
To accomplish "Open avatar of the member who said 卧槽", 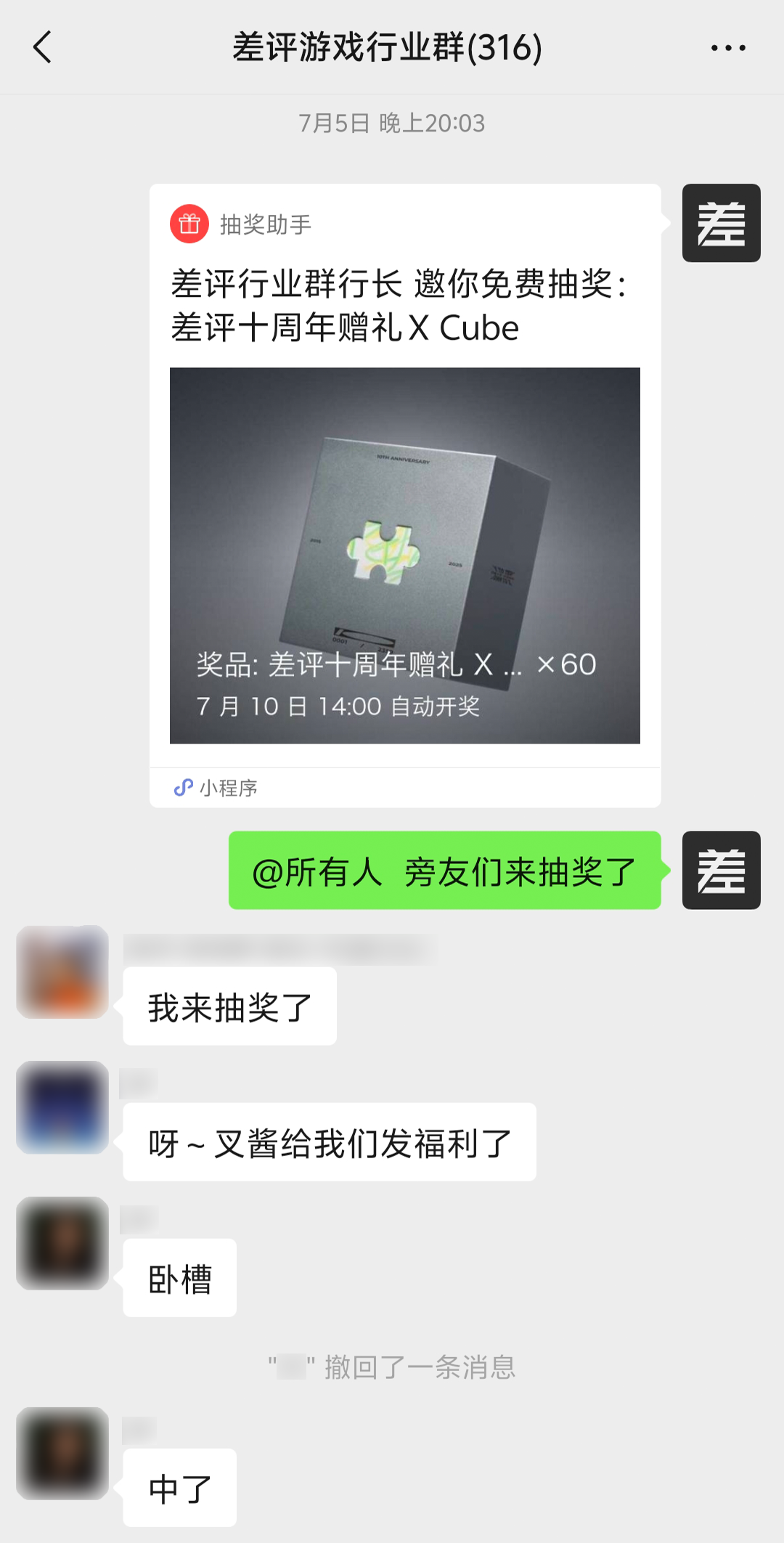I will point(62,1243).
